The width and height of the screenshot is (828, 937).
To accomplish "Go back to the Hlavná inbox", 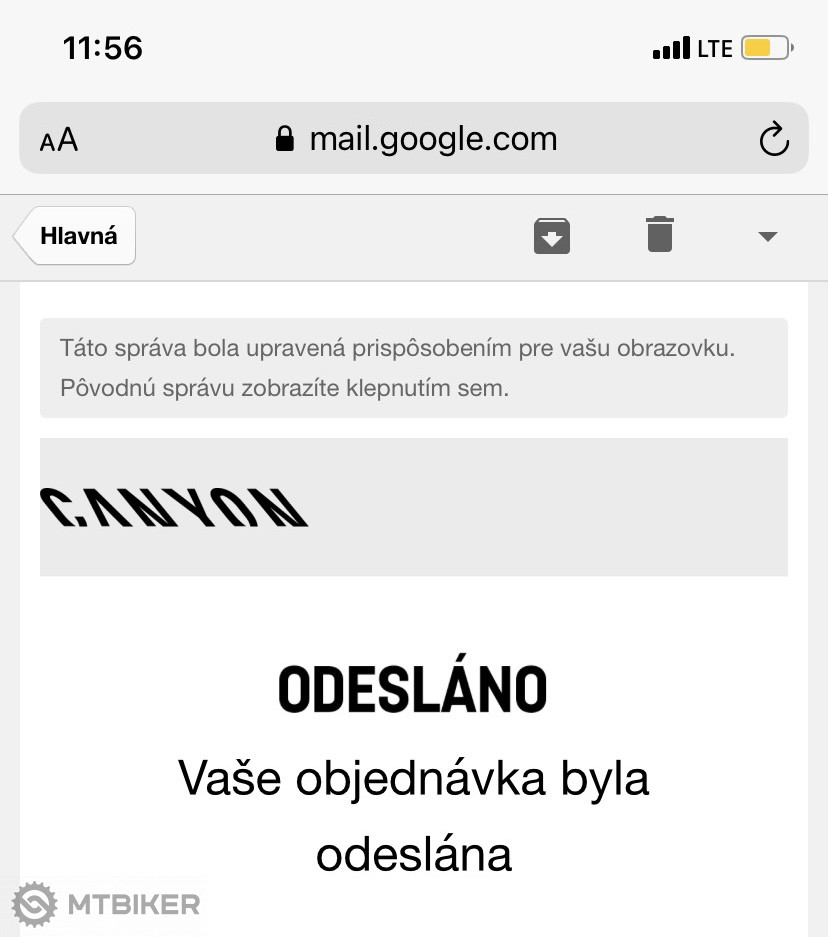I will coord(77,236).
